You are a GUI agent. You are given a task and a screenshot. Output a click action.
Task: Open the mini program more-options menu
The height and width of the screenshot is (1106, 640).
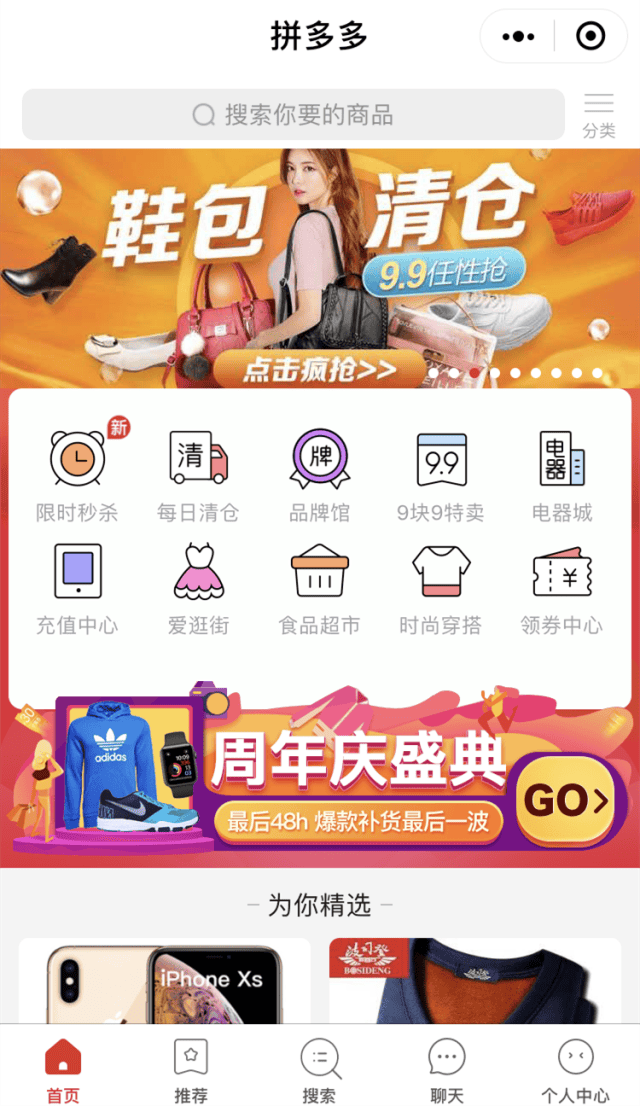coord(518,37)
